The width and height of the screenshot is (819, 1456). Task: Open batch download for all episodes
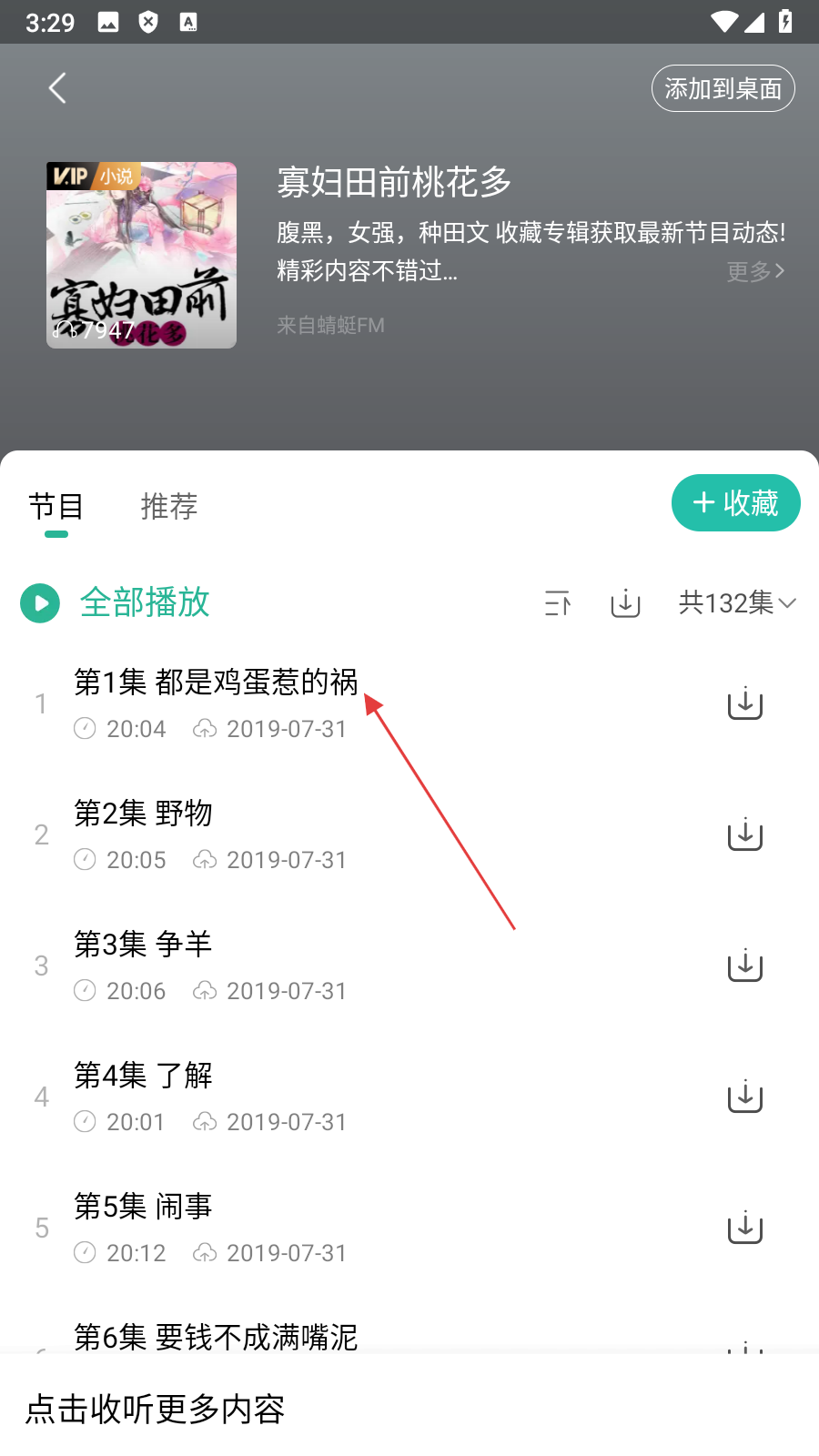click(625, 602)
